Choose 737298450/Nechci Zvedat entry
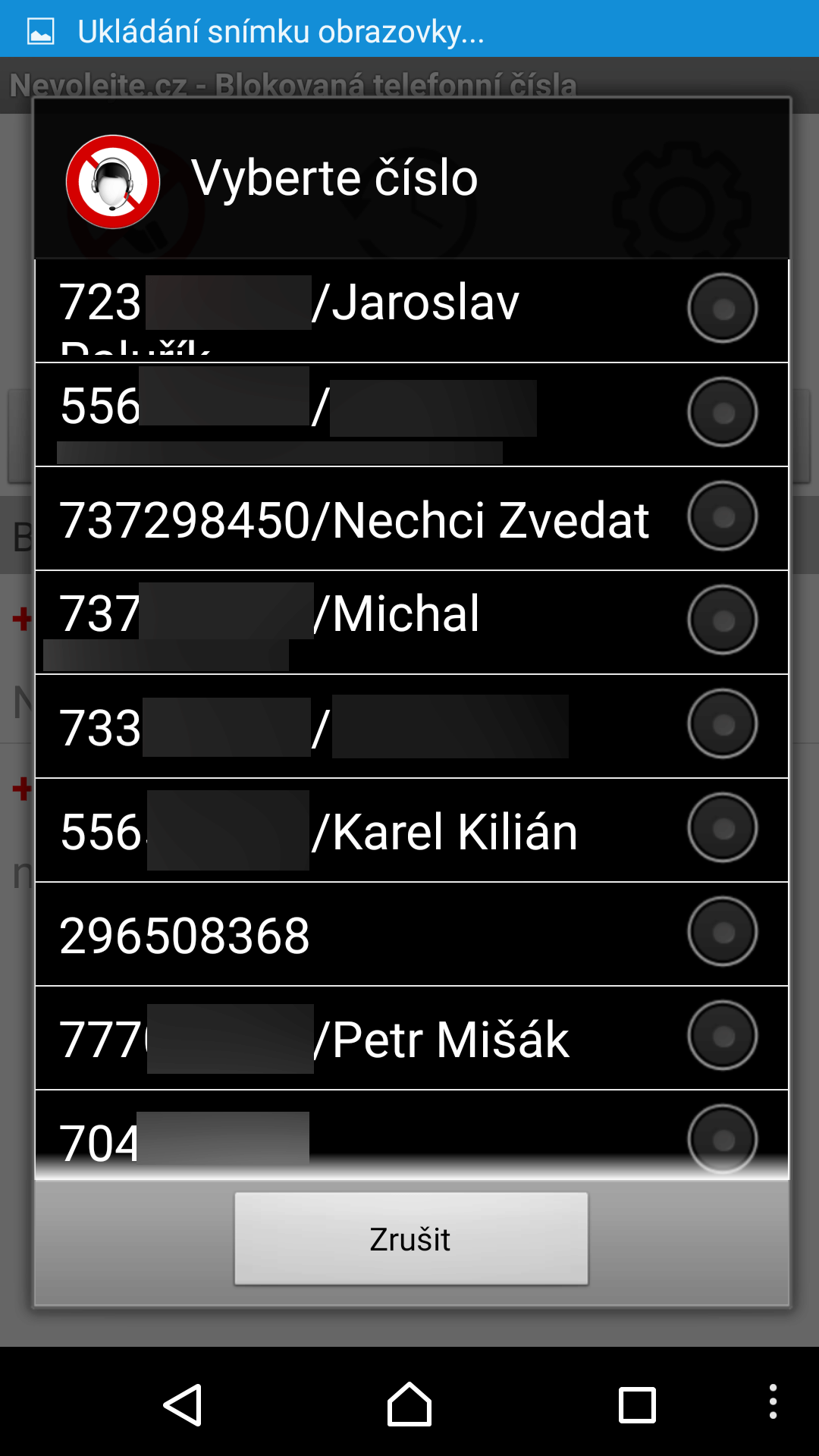The image size is (819, 1456). tap(412, 518)
